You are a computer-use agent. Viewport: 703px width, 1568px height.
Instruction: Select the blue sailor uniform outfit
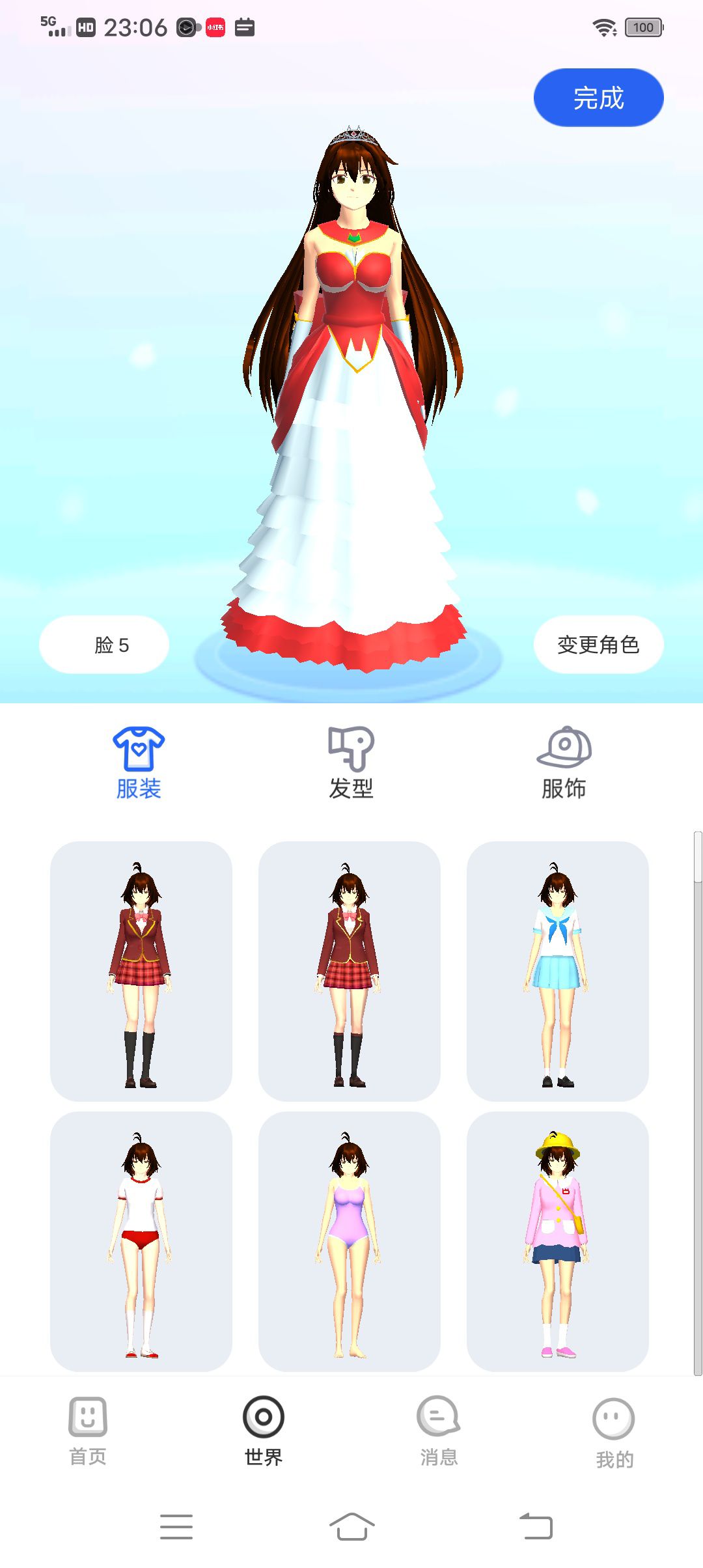pyautogui.click(x=558, y=971)
